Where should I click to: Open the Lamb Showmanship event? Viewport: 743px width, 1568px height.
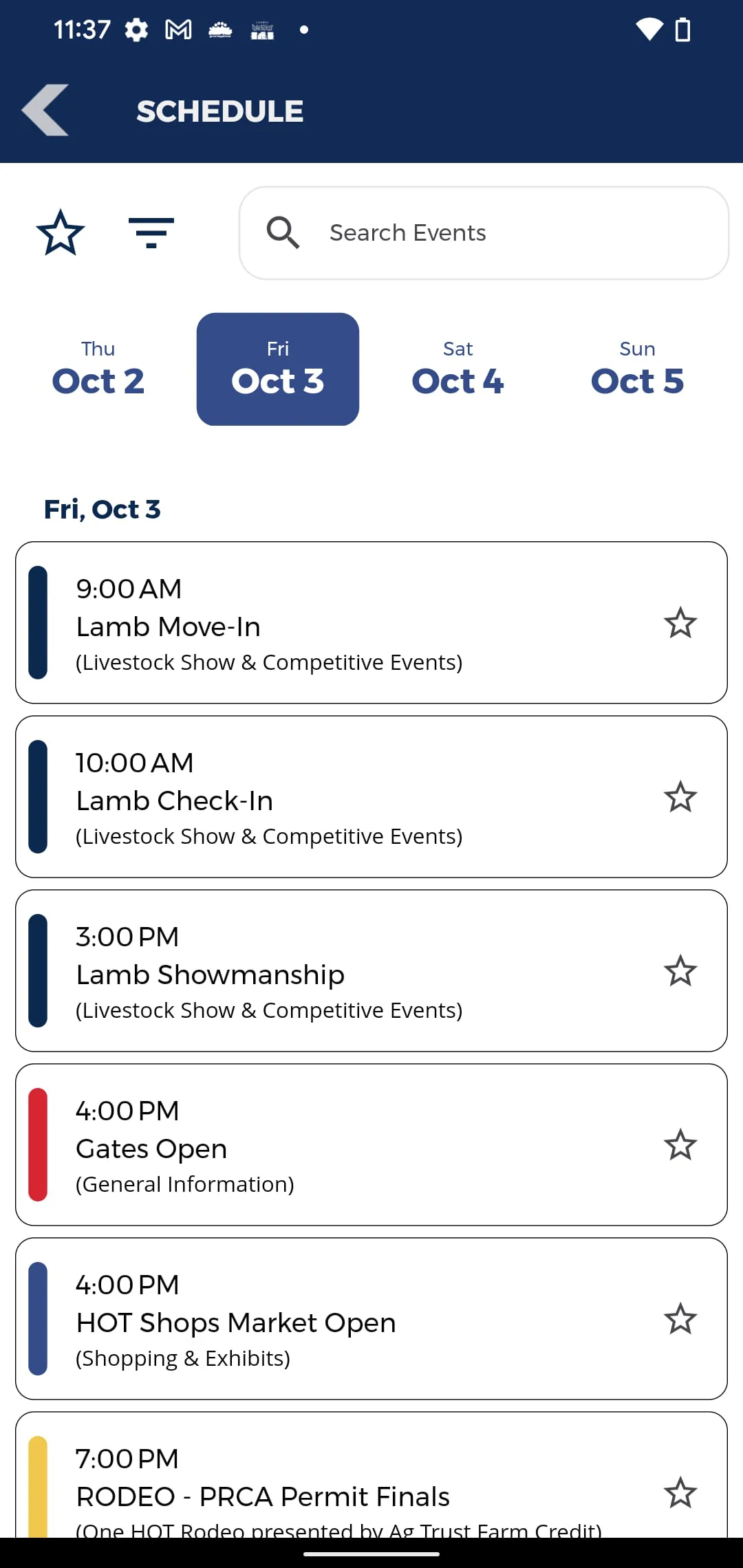pos(371,970)
